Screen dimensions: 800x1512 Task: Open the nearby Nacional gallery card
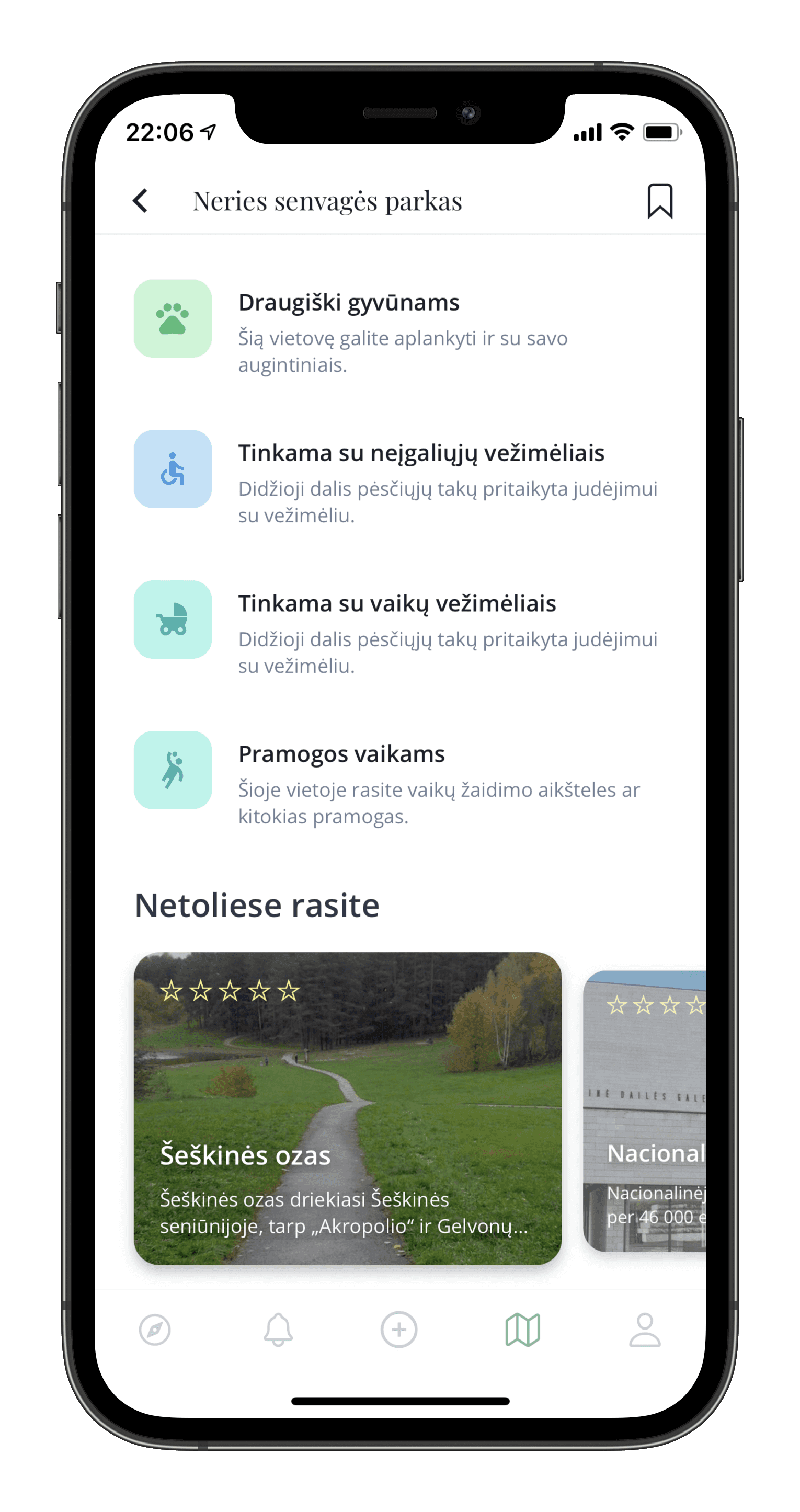(x=646, y=1110)
